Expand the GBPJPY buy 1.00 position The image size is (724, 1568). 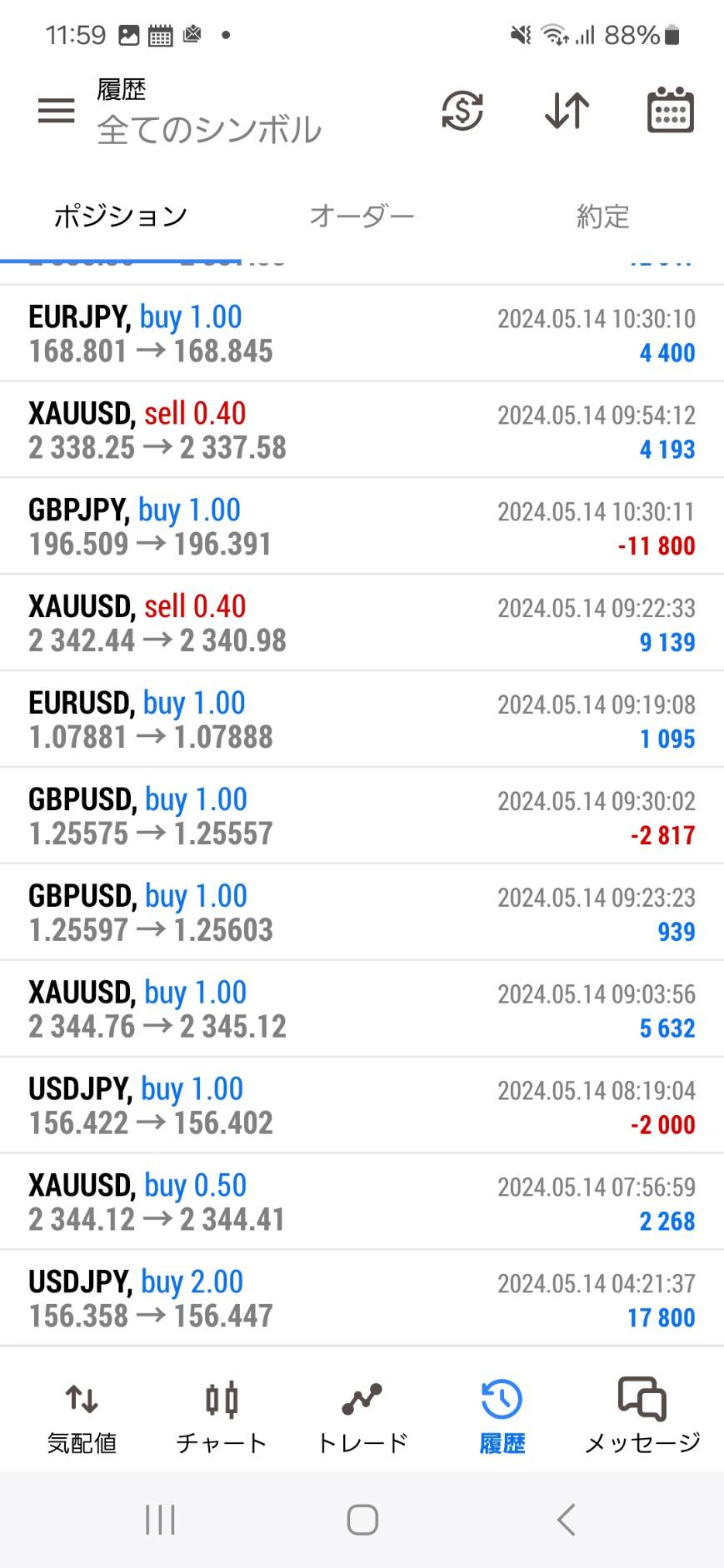pyautogui.click(x=362, y=527)
